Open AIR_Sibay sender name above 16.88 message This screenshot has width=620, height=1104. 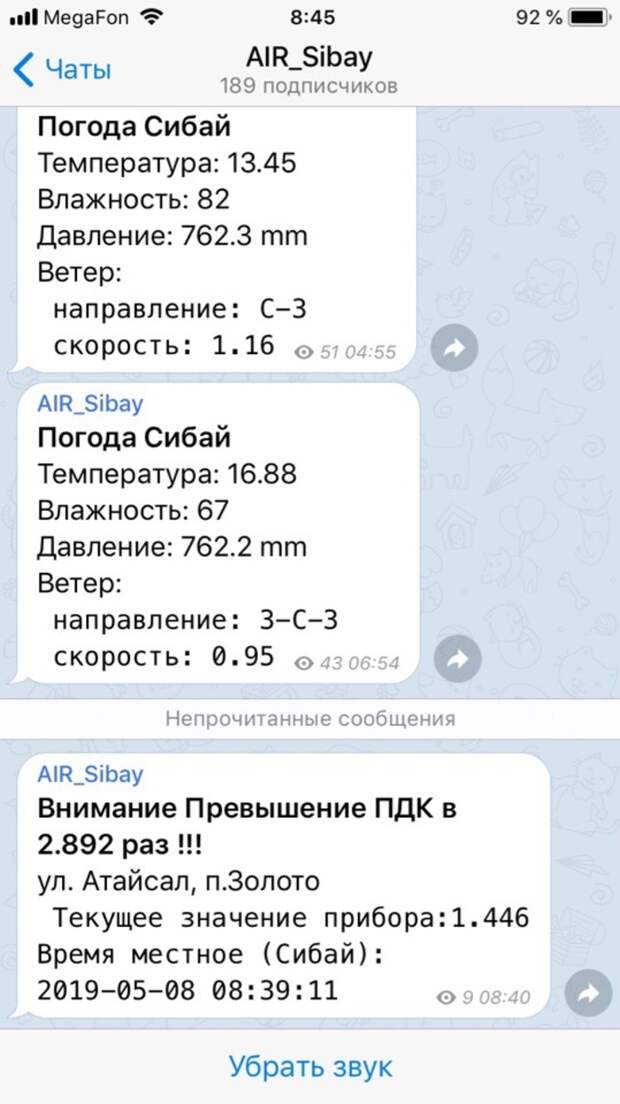[x=90, y=404]
